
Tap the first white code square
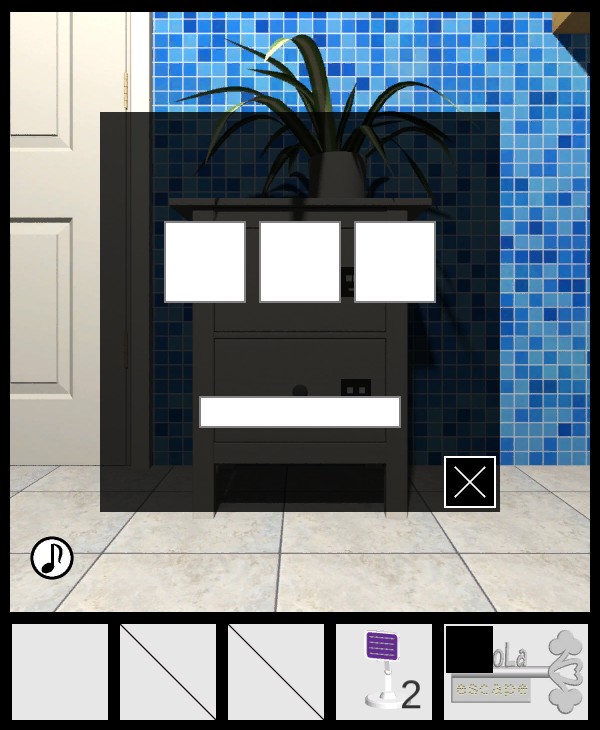click(205, 262)
